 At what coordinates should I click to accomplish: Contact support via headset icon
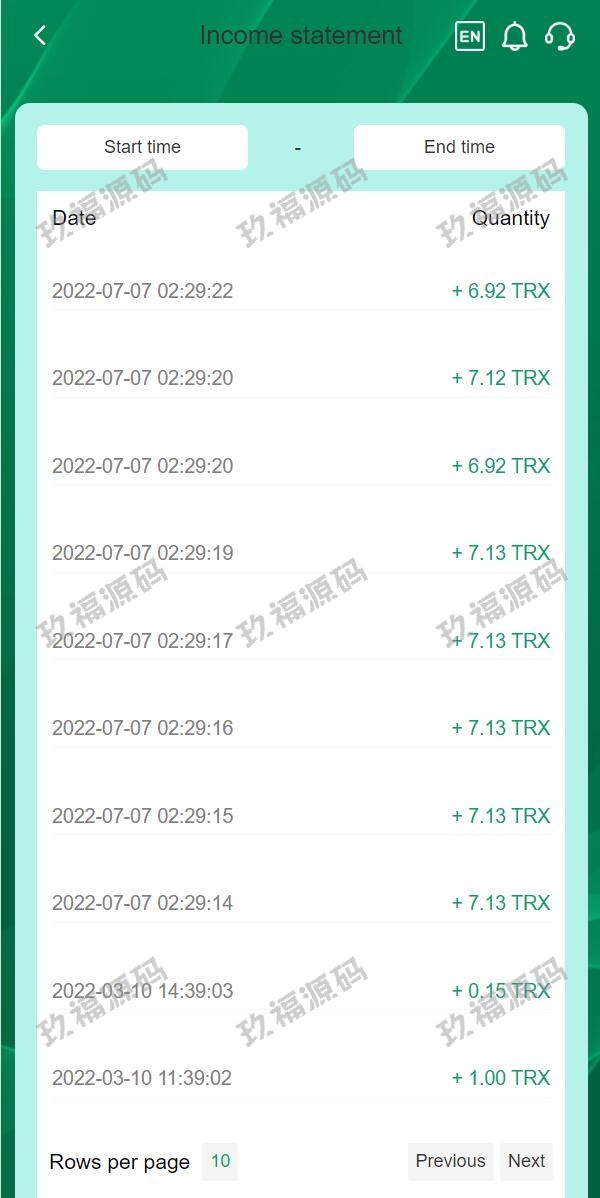(x=559, y=37)
